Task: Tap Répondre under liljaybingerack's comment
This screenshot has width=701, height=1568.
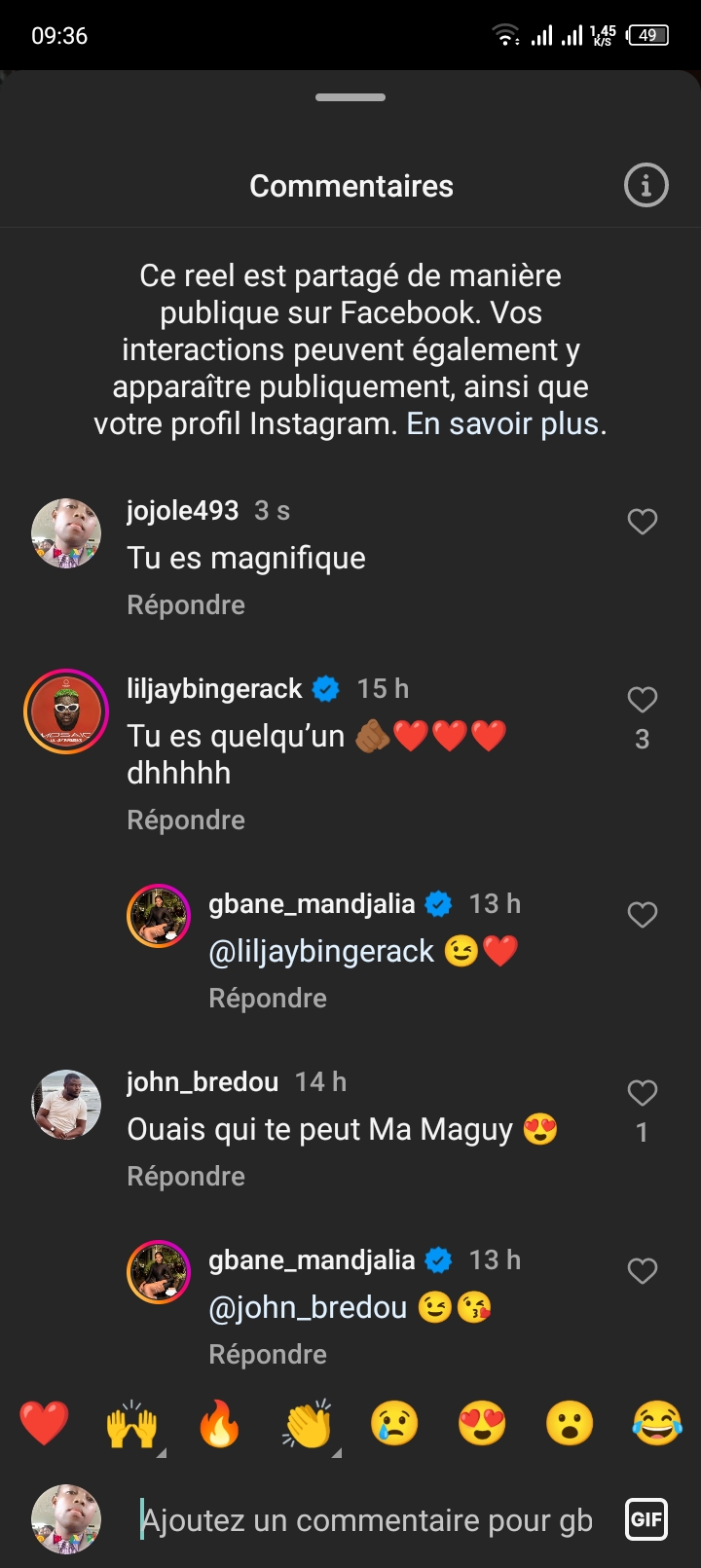Action: 186,820
